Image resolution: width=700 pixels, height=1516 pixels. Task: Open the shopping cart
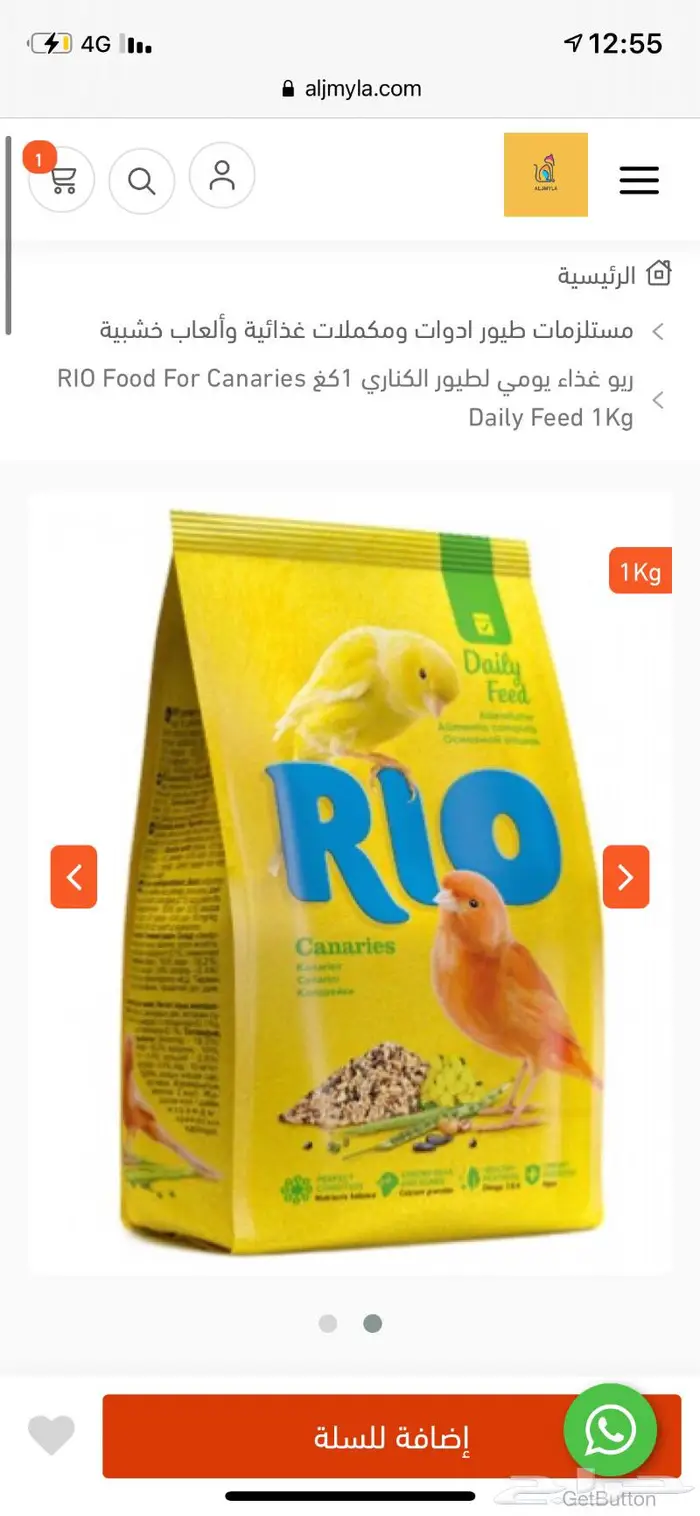[x=61, y=180]
